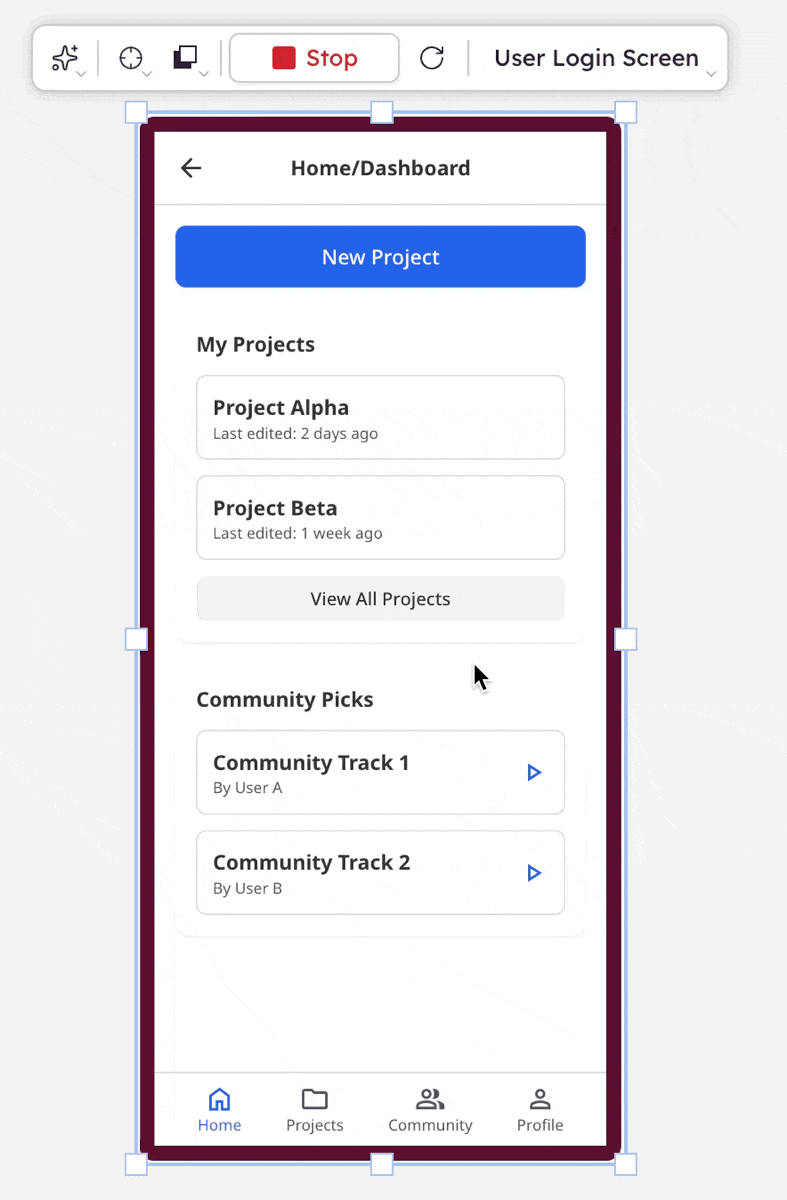Switch to the Community tab

click(430, 1110)
